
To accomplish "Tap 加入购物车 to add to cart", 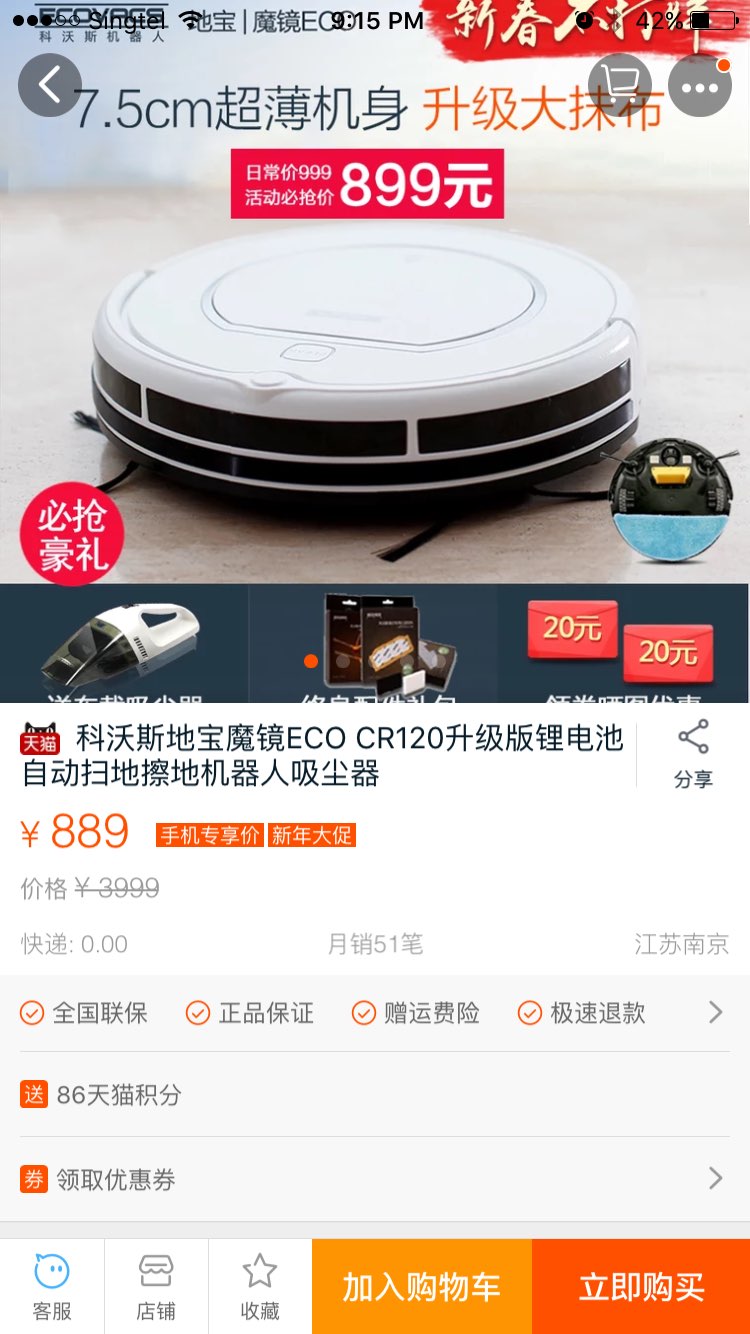I will point(422,1286).
